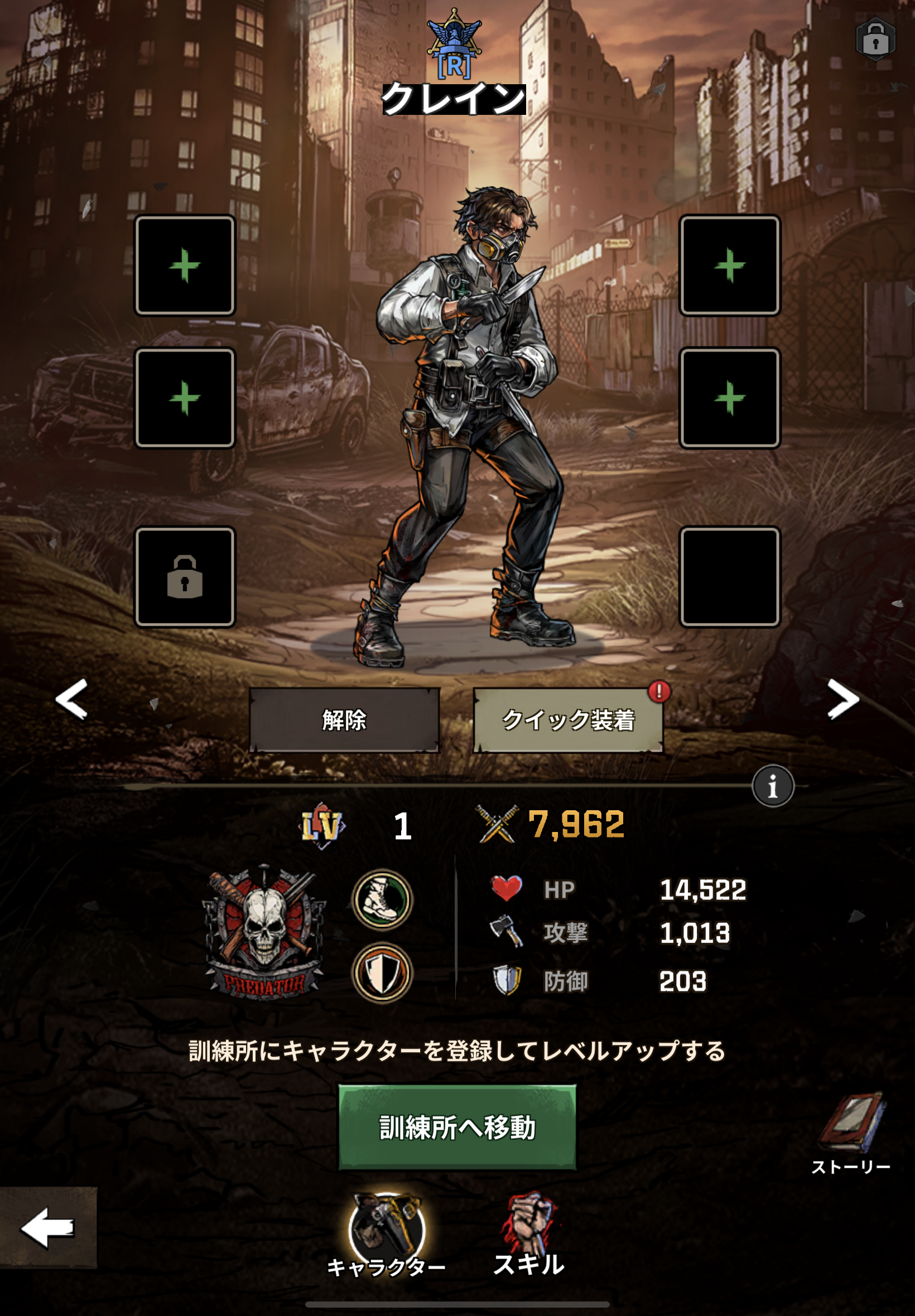915x1316 pixels.
Task: Tap the lock icon at top right
Action: tap(875, 40)
